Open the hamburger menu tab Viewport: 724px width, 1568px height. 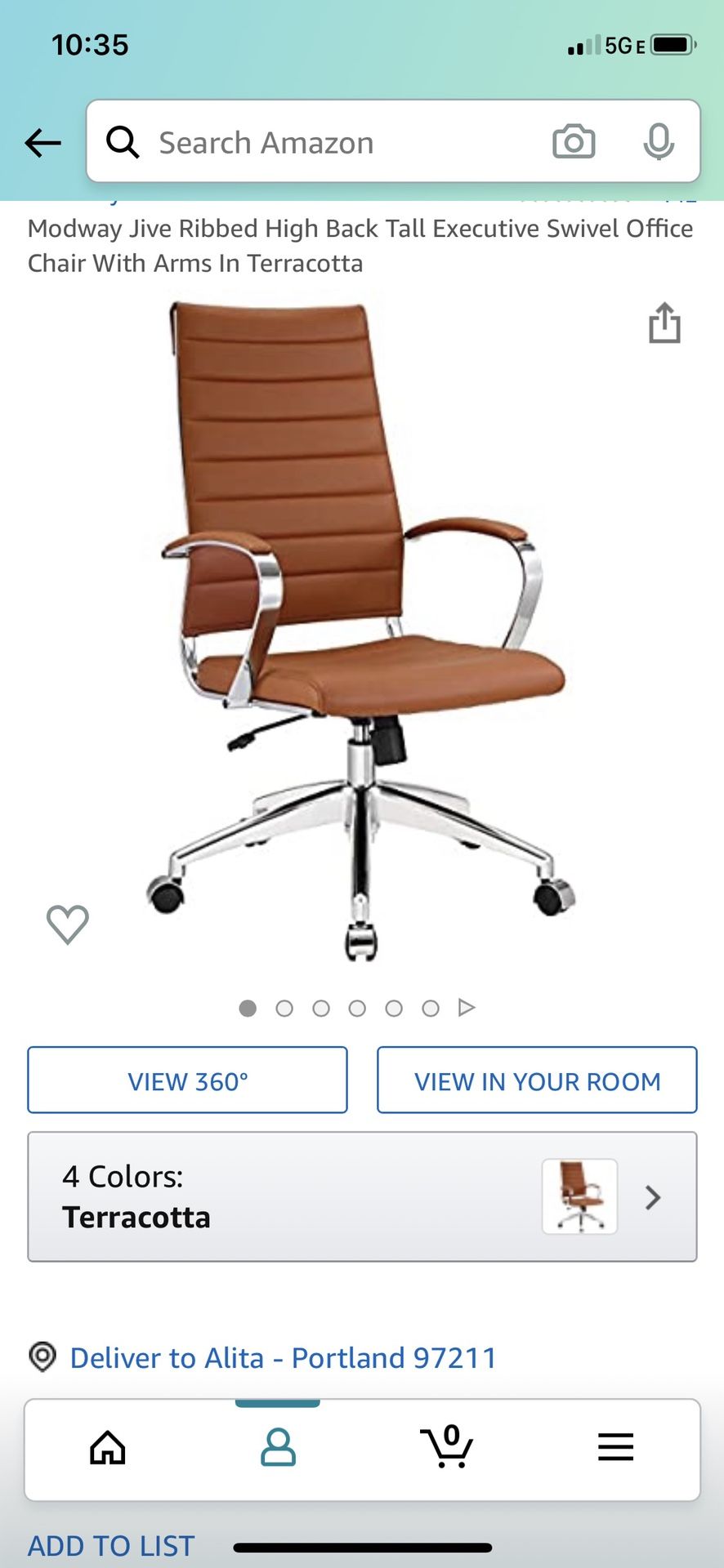(615, 1448)
